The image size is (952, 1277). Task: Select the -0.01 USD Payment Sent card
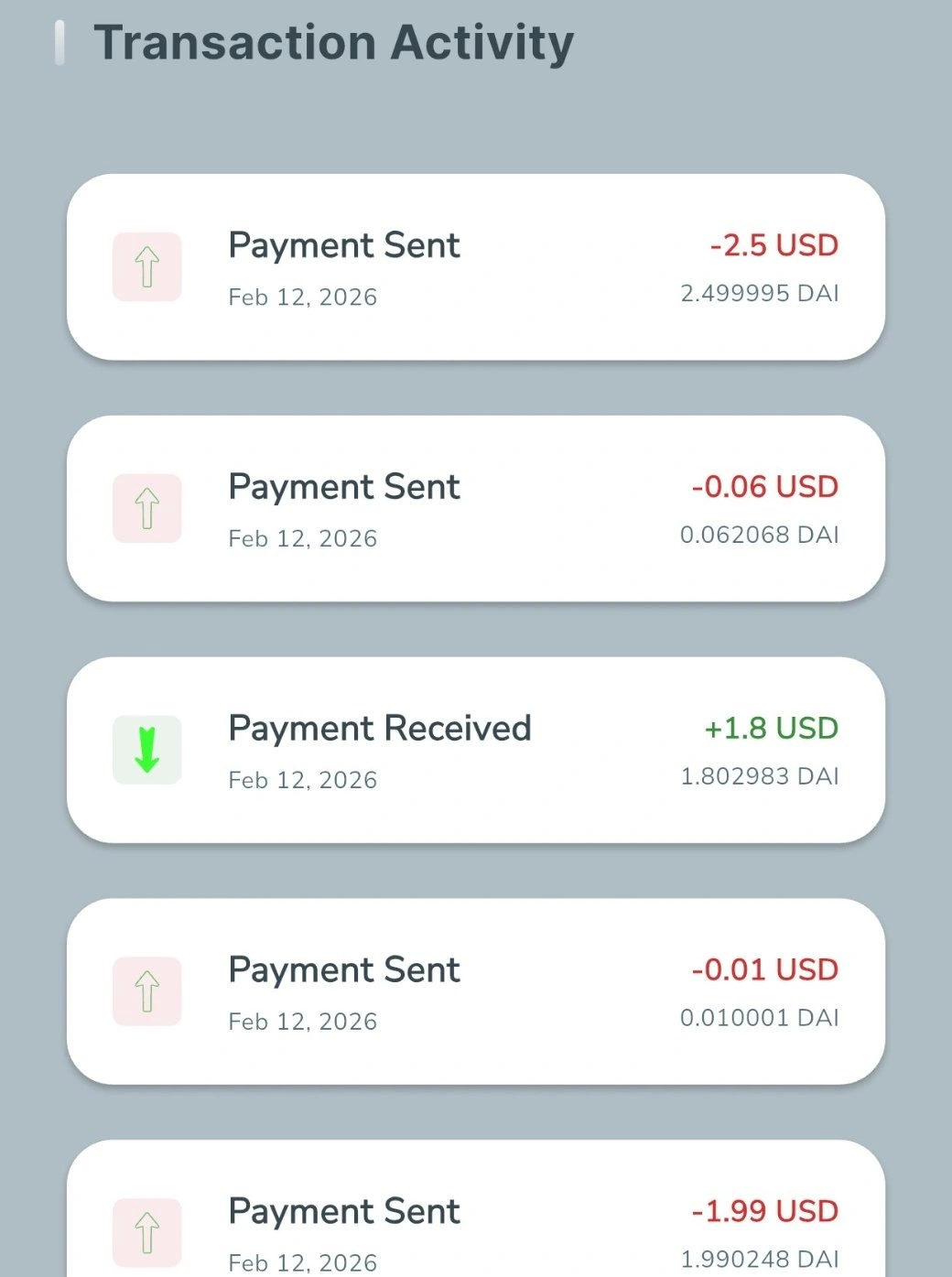pos(476,991)
